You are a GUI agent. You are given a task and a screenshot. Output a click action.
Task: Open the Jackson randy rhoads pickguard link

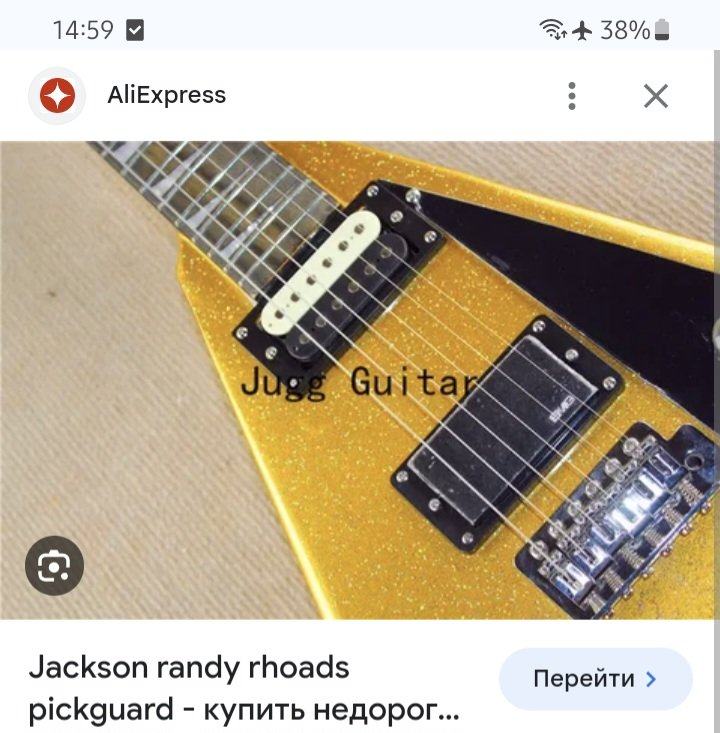coord(245,689)
